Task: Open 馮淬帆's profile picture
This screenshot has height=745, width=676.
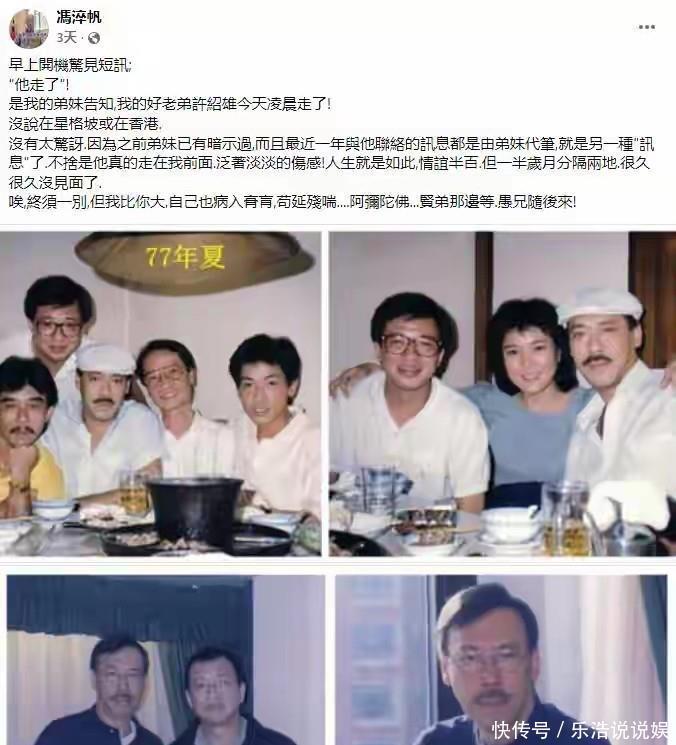Action: click(x=29, y=28)
